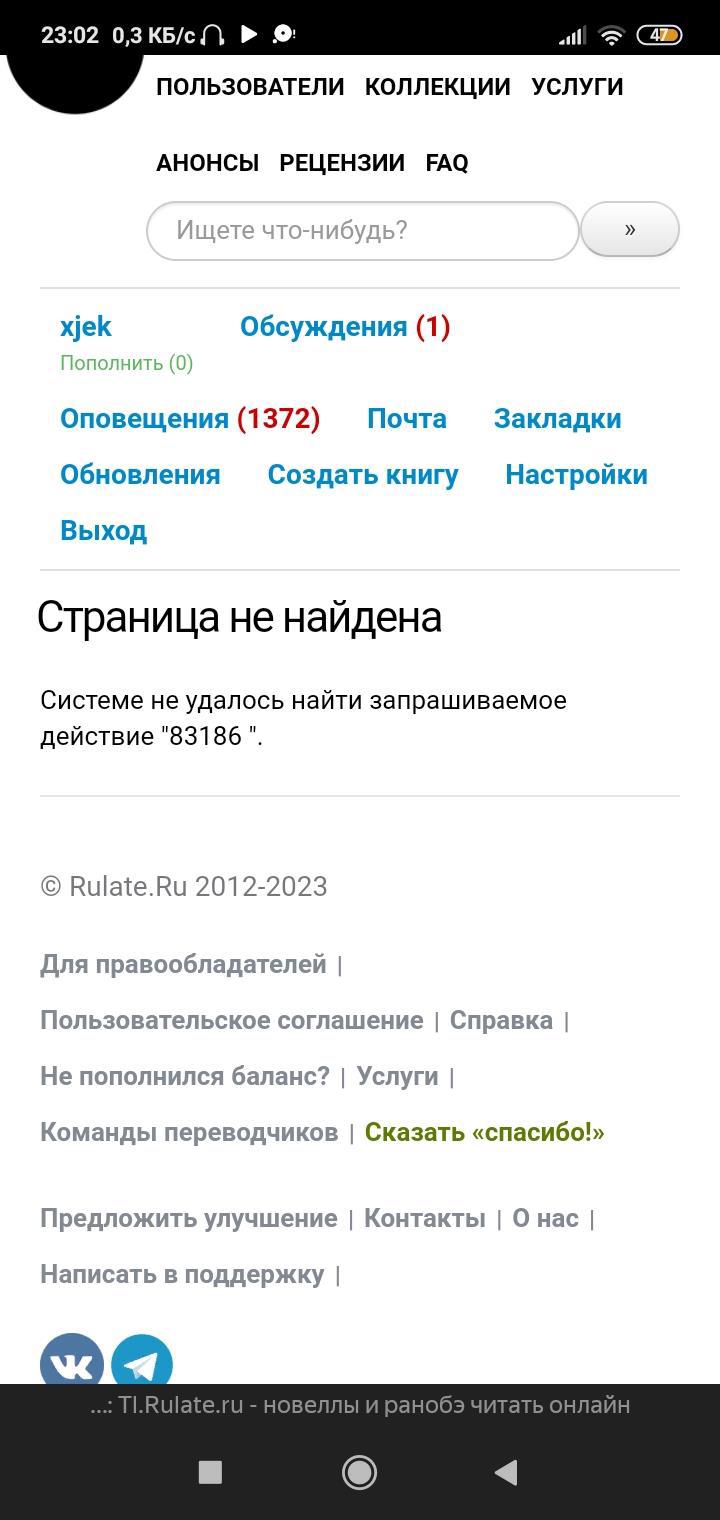Screen dimensions: 720x1520
Task: View Оповещения (1372) notifications
Action: pyautogui.click(x=190, y=419)
